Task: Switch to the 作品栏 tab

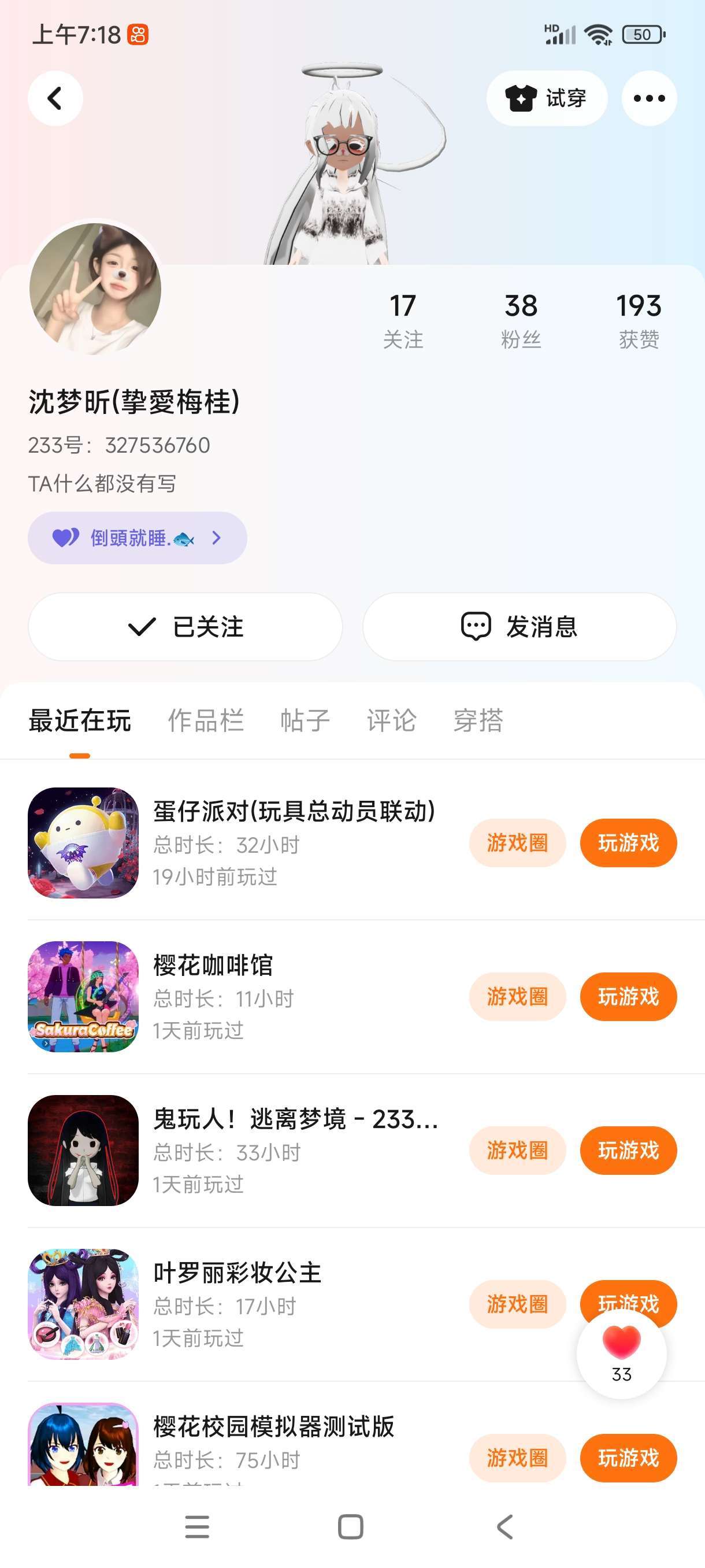Action: click(206, 721)
